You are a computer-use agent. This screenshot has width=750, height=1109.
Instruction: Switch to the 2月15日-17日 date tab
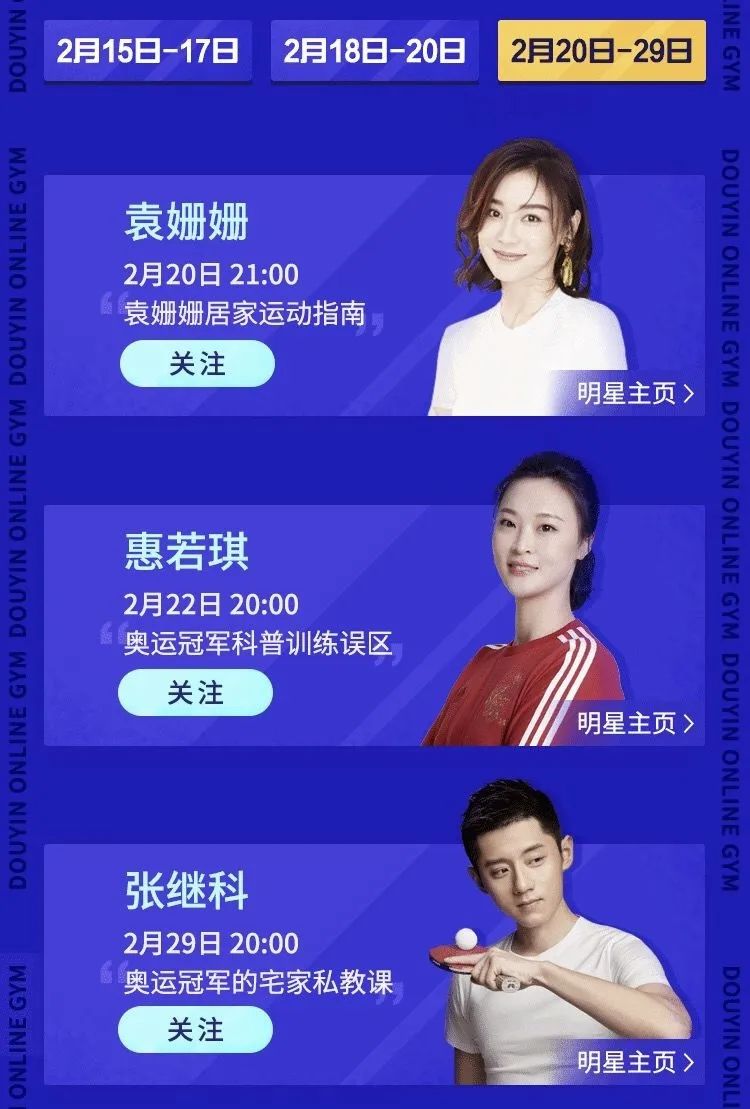[147, 50]
